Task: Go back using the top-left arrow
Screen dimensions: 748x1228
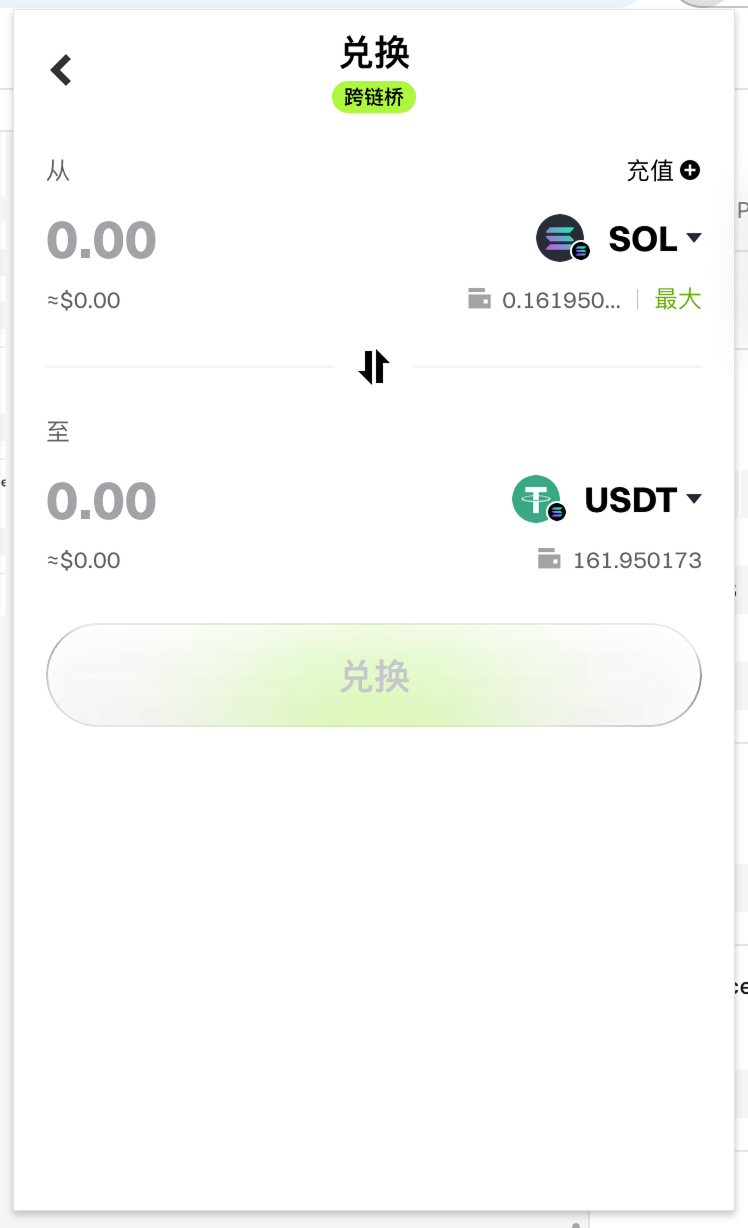Action: coord(61,70)
